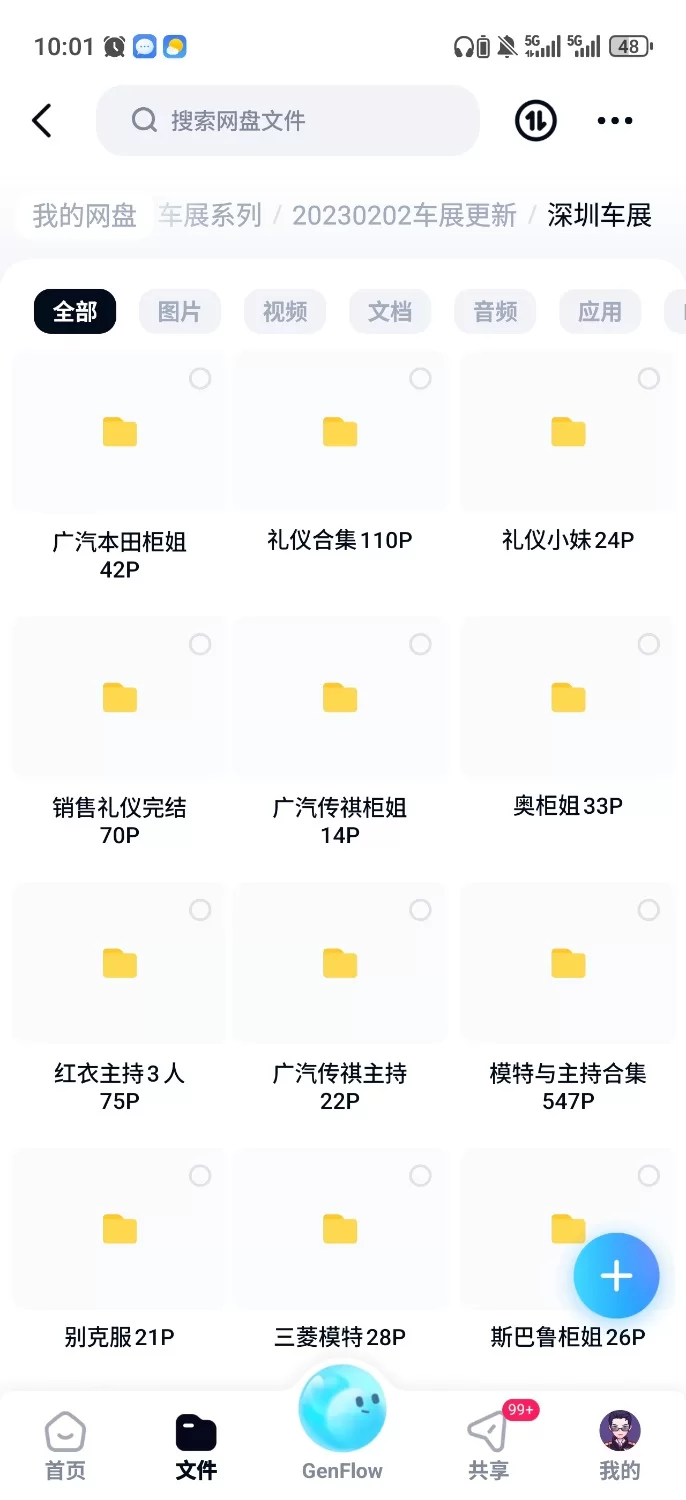Jump to 我的网盘 in the breadcrumb

tap(85, 215)
